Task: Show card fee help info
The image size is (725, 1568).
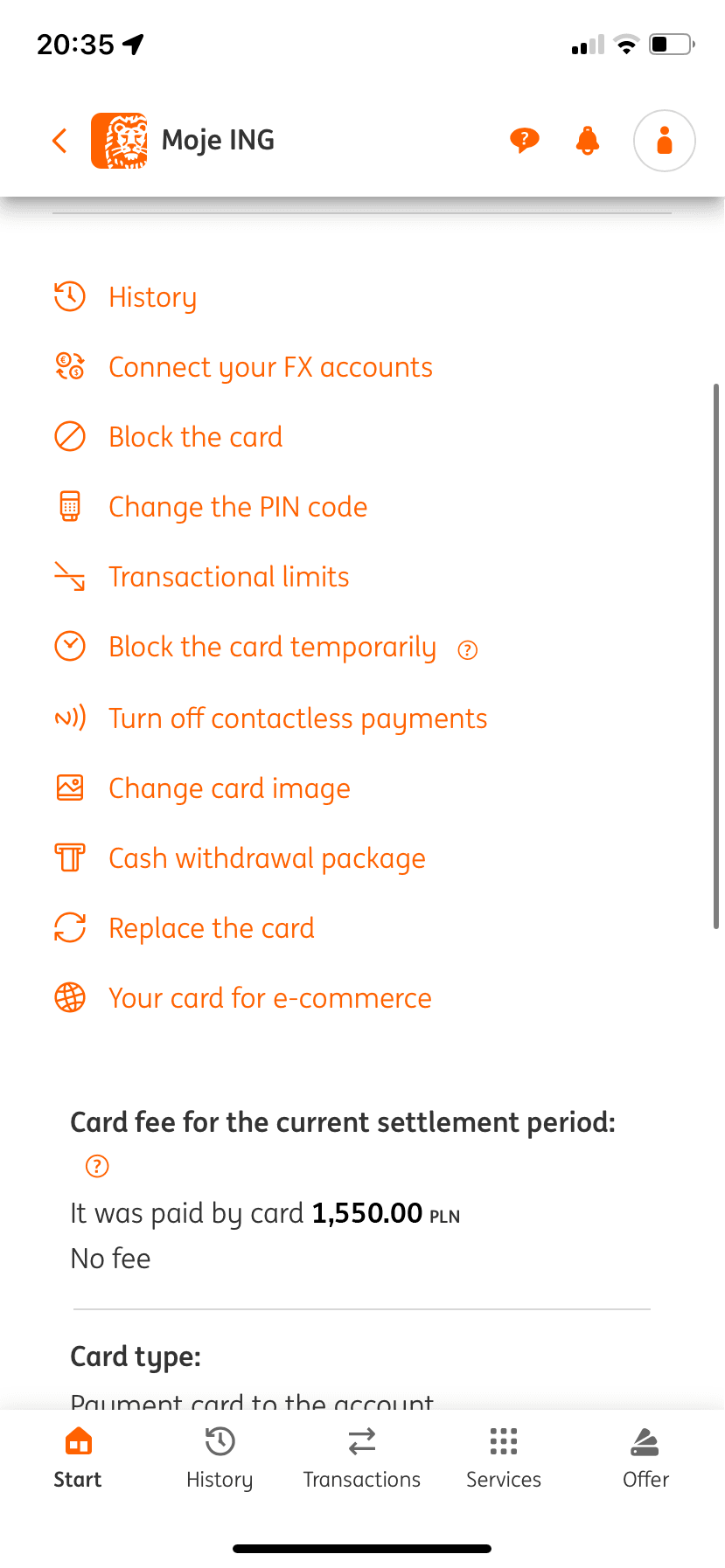Action: click(x=97, y=1166)
